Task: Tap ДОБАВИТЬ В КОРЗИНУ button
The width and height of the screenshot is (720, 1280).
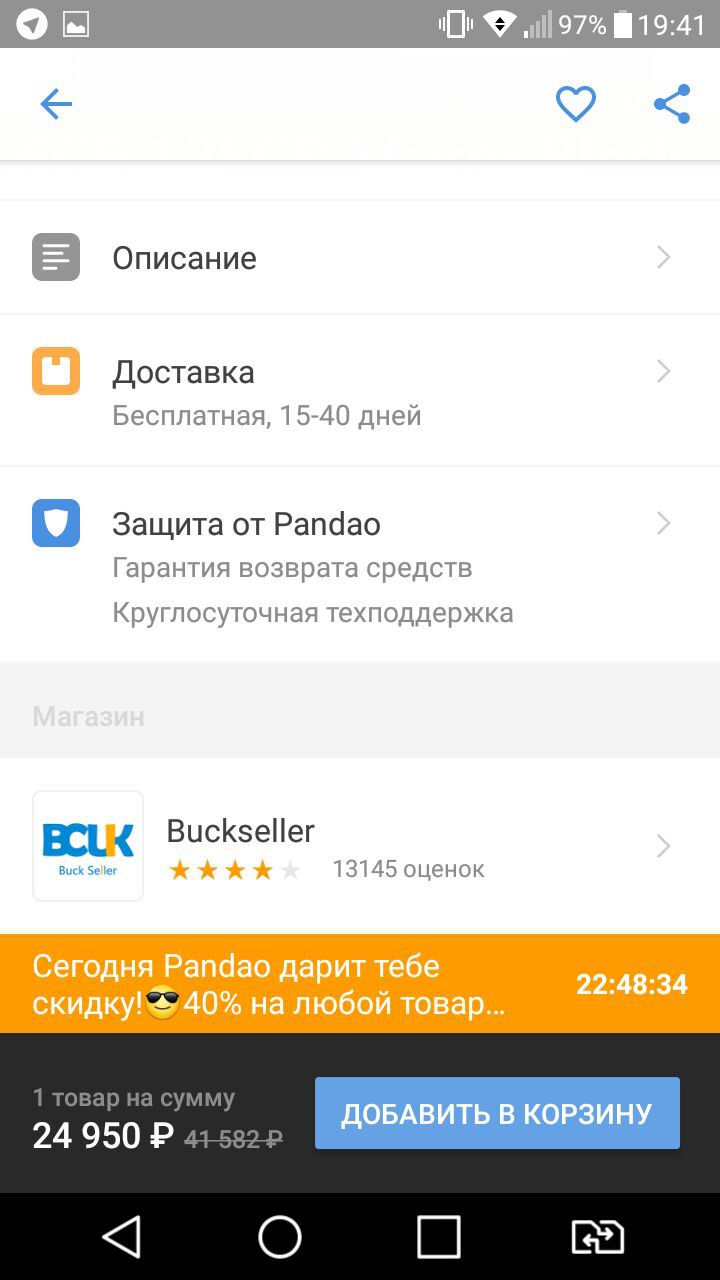Action: coord(497,1113)
